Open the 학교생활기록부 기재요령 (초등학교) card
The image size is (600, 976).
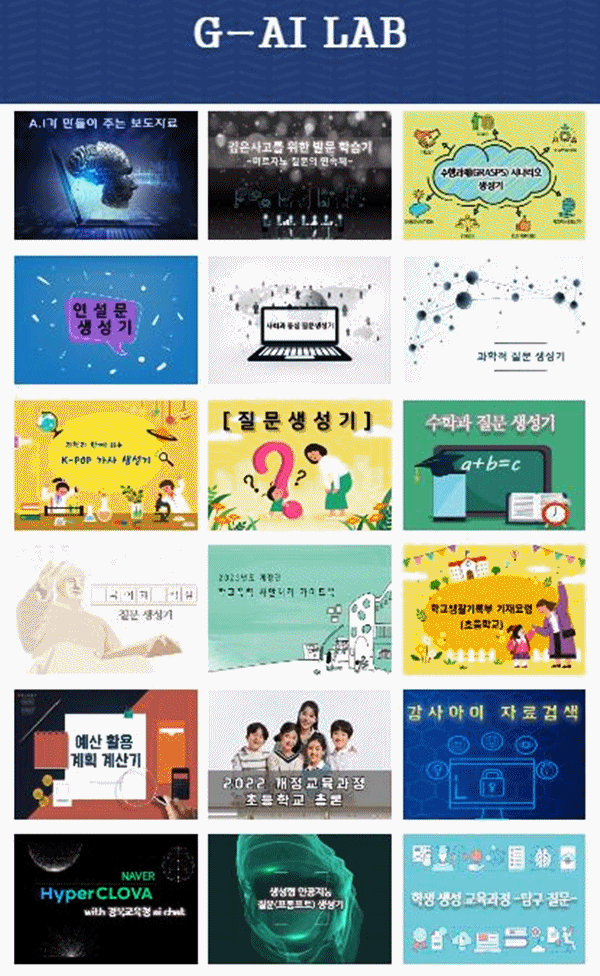494,609
